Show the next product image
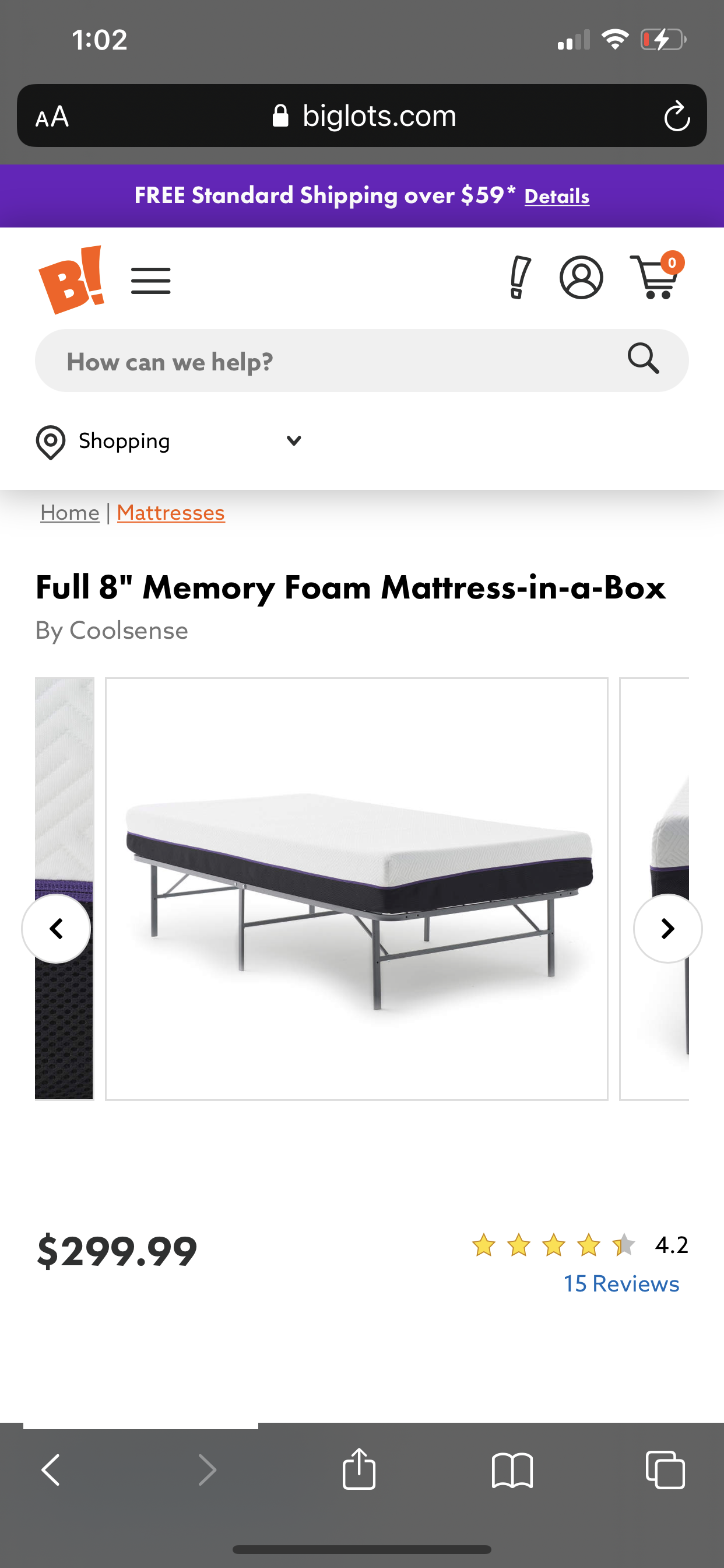This screenshot has height=1568, width=724. (x=667, y=929)
